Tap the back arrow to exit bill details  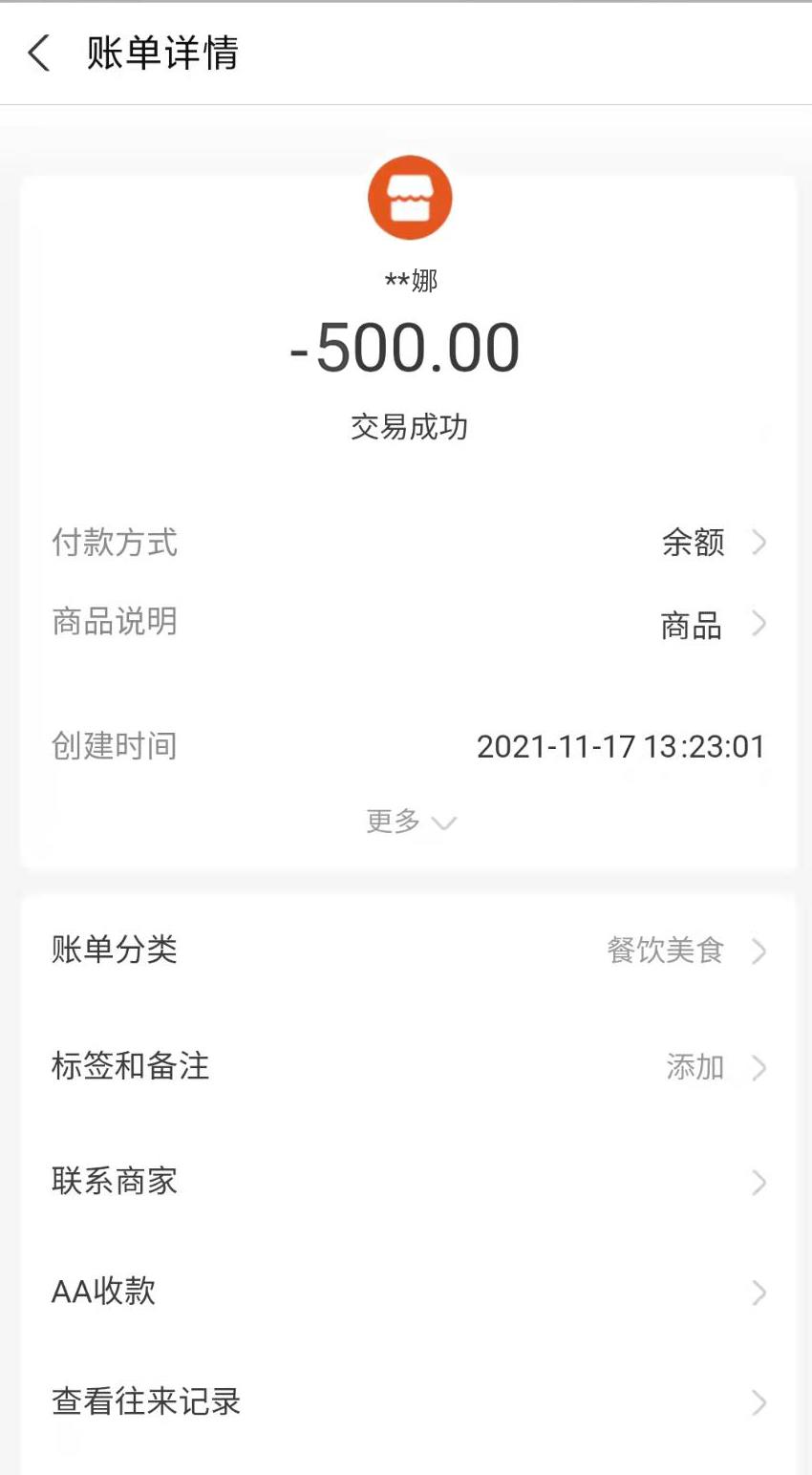(38, 53)
